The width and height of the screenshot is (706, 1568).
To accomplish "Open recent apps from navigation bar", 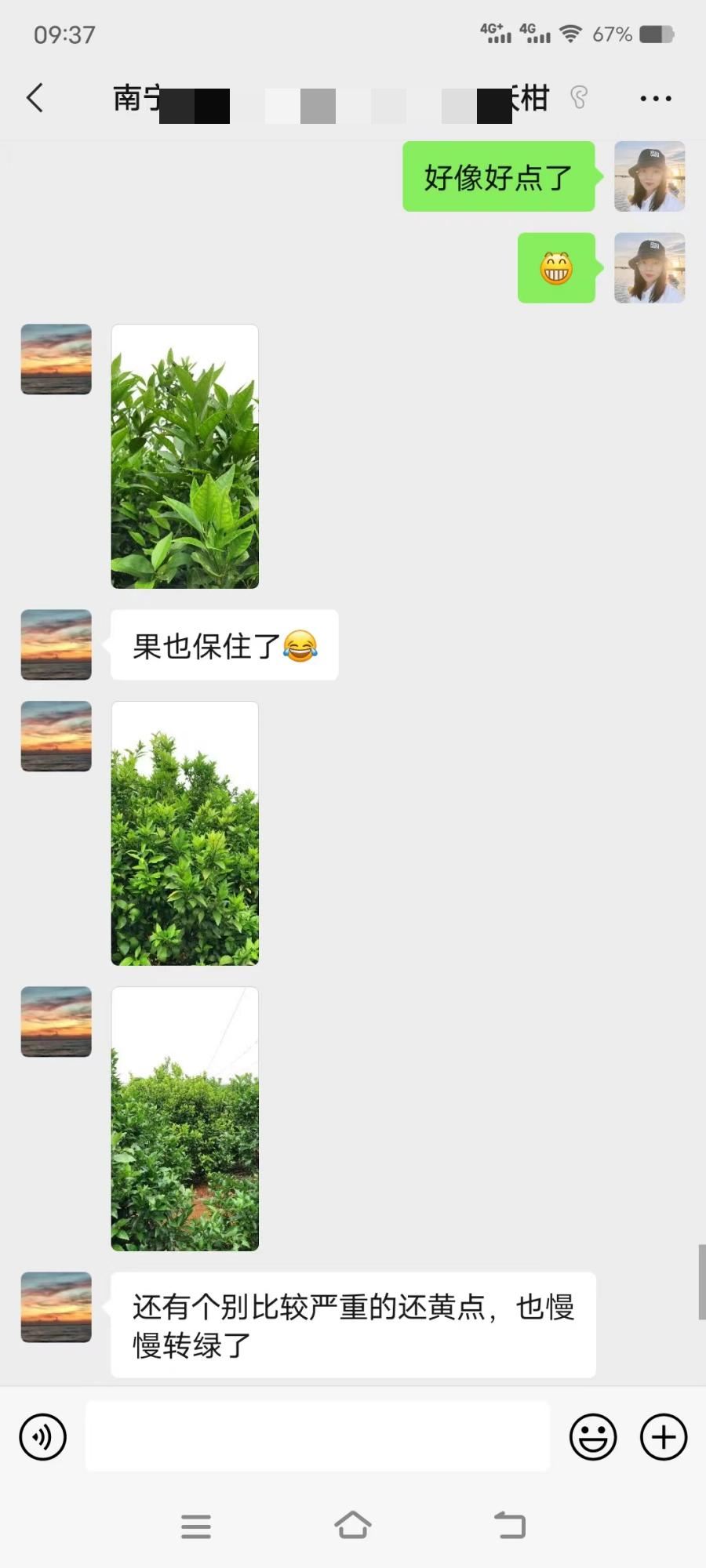I will point(195,1526).
